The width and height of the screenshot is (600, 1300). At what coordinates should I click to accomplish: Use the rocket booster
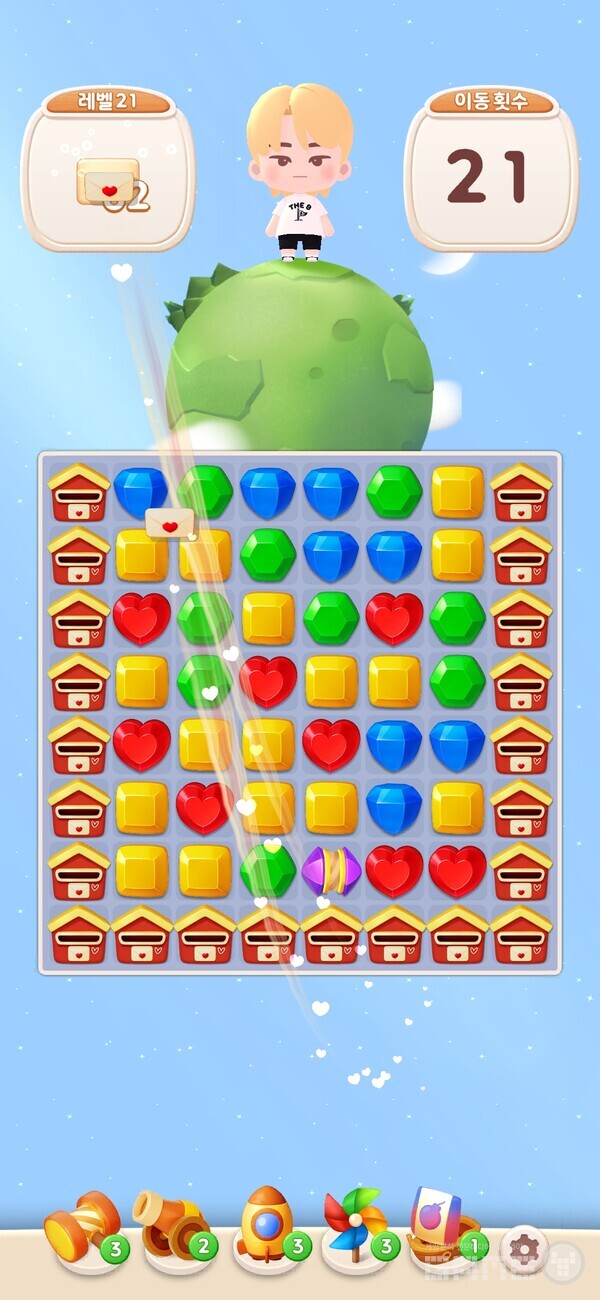click(x=265, y=1224)
